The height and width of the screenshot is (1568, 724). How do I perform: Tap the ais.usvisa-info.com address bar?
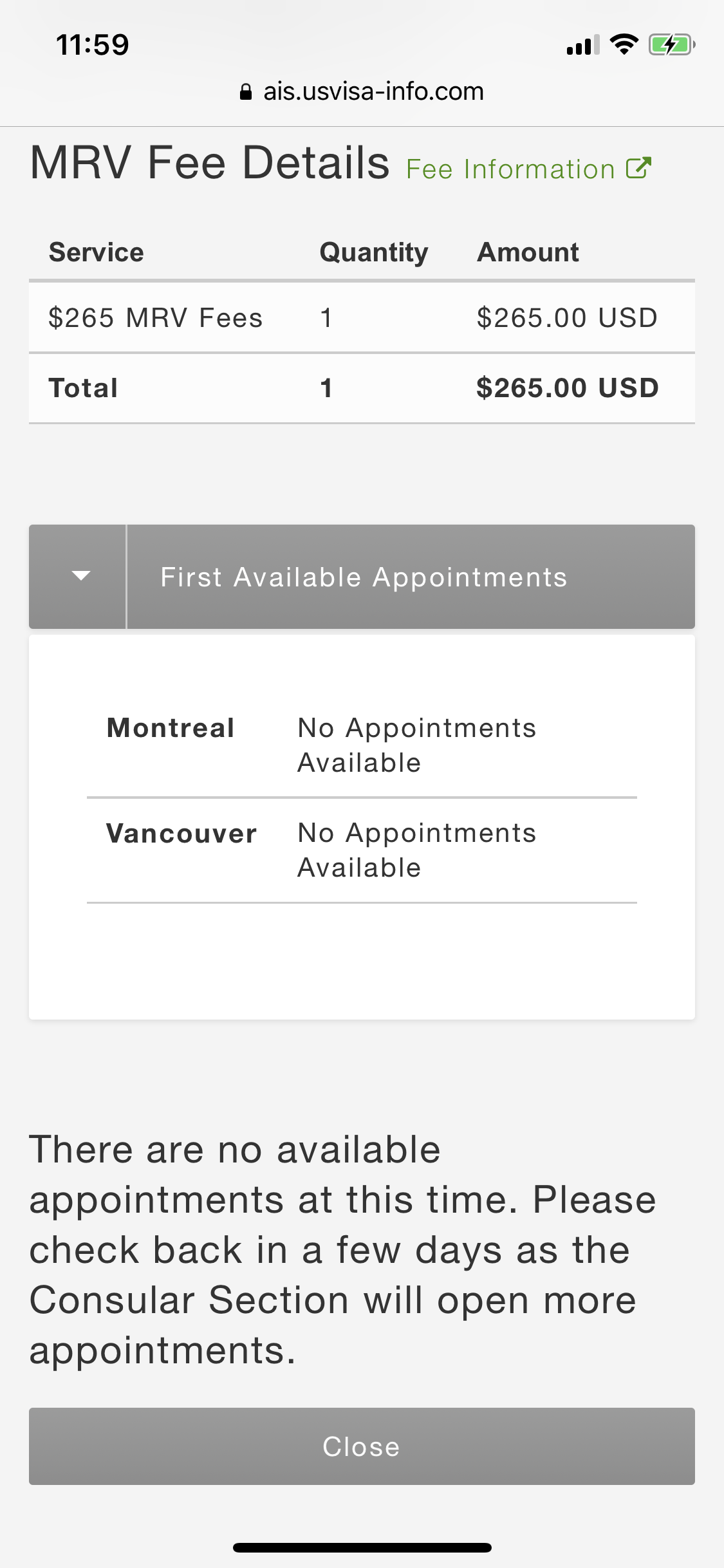362,91
